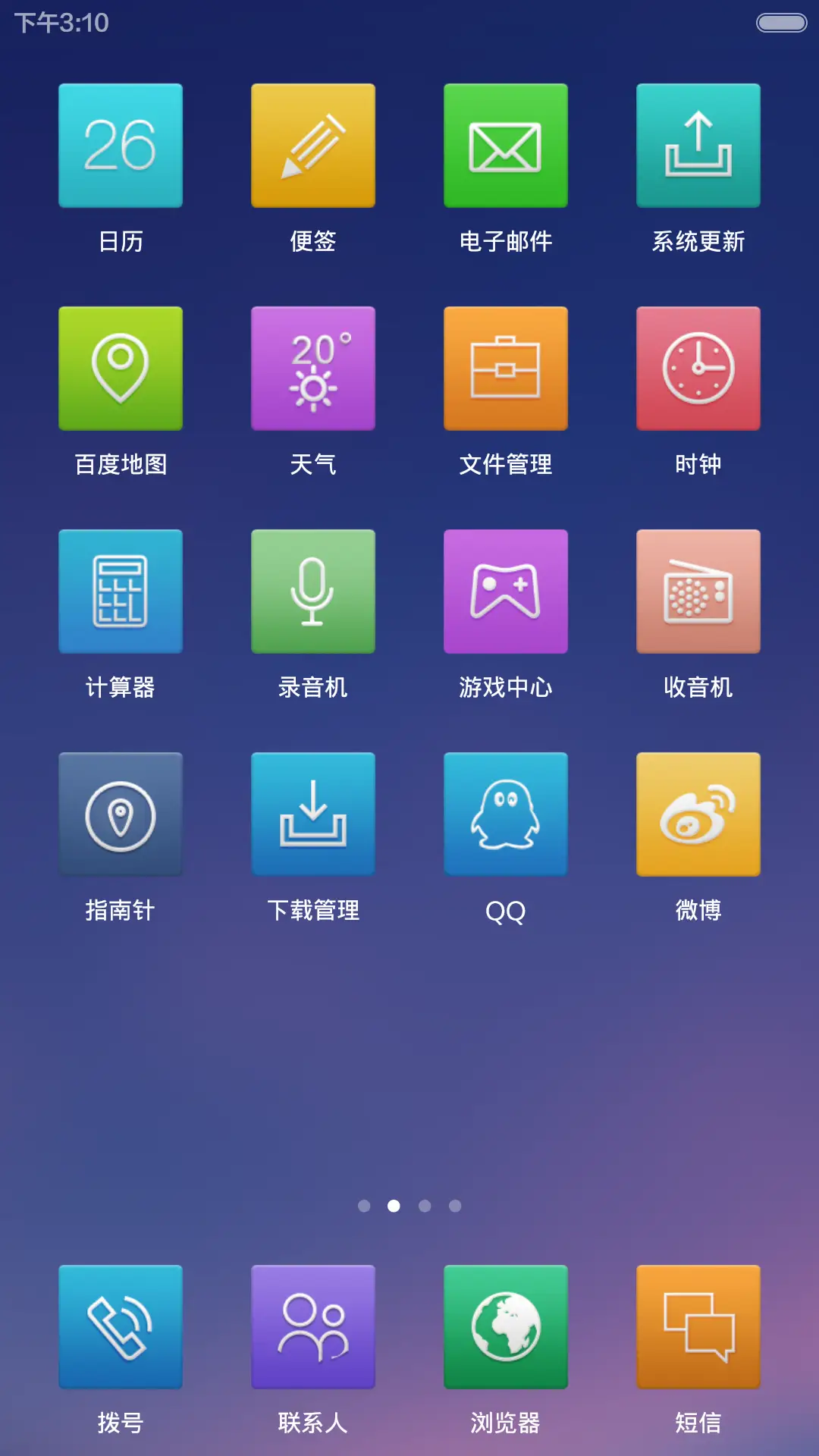Open the Weibo (微博) app
The width and height of the screenshot is (819, 1456).
698,814
